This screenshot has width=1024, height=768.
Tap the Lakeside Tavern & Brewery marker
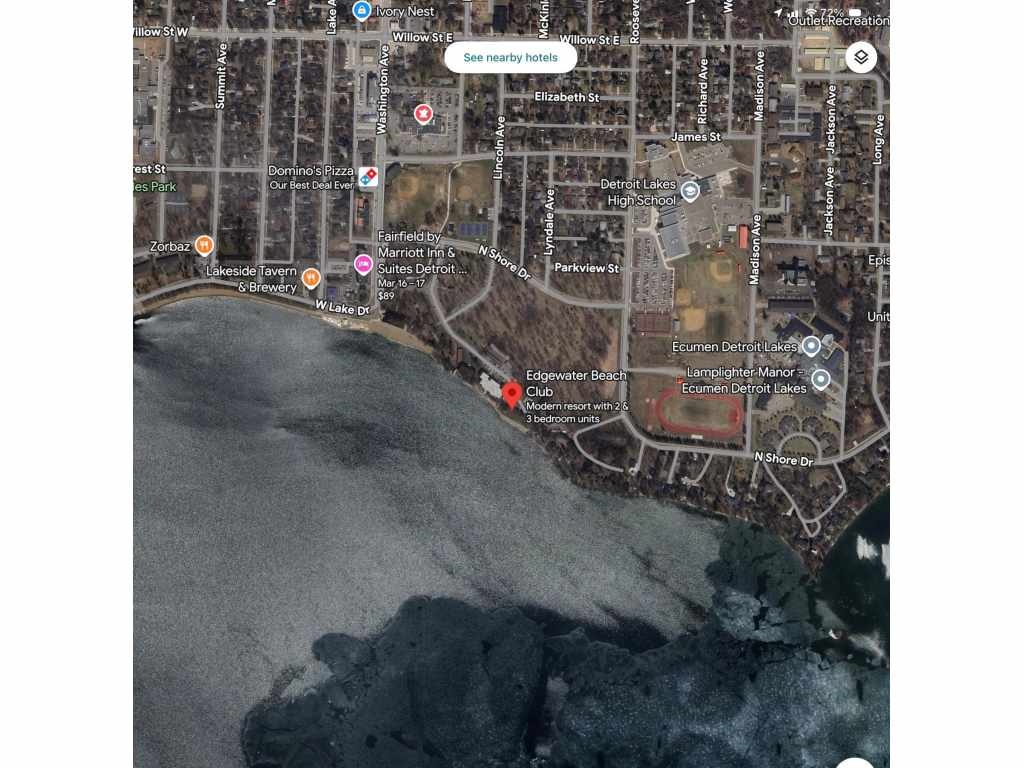click(311, 277)
